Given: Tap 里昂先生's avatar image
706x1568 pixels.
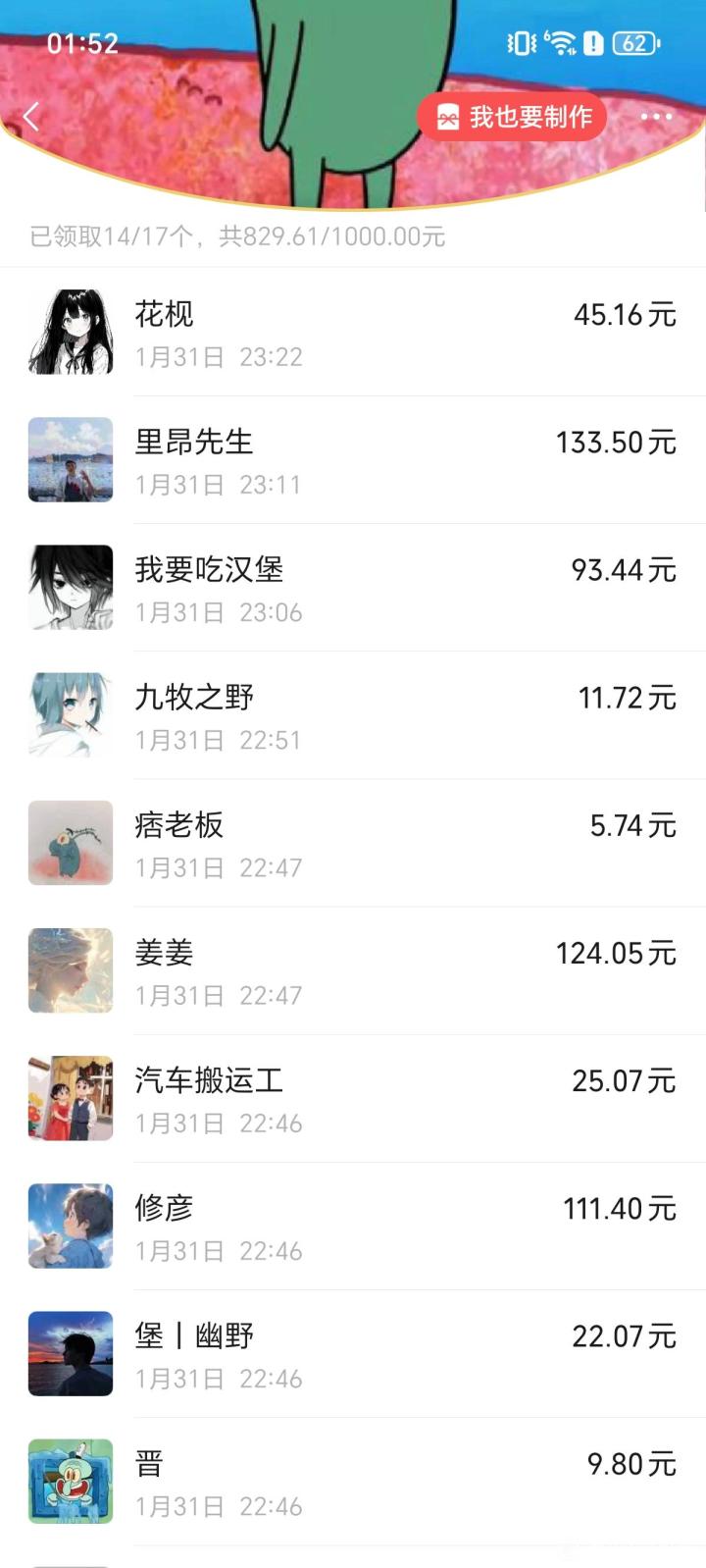Looking at the screenshot, I should (70, 459).
